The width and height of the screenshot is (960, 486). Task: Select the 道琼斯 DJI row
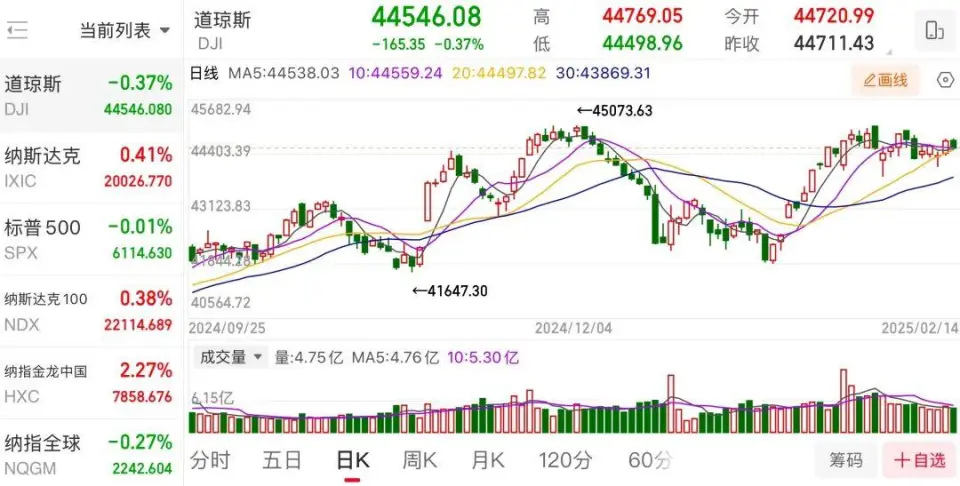pos(91,95)
